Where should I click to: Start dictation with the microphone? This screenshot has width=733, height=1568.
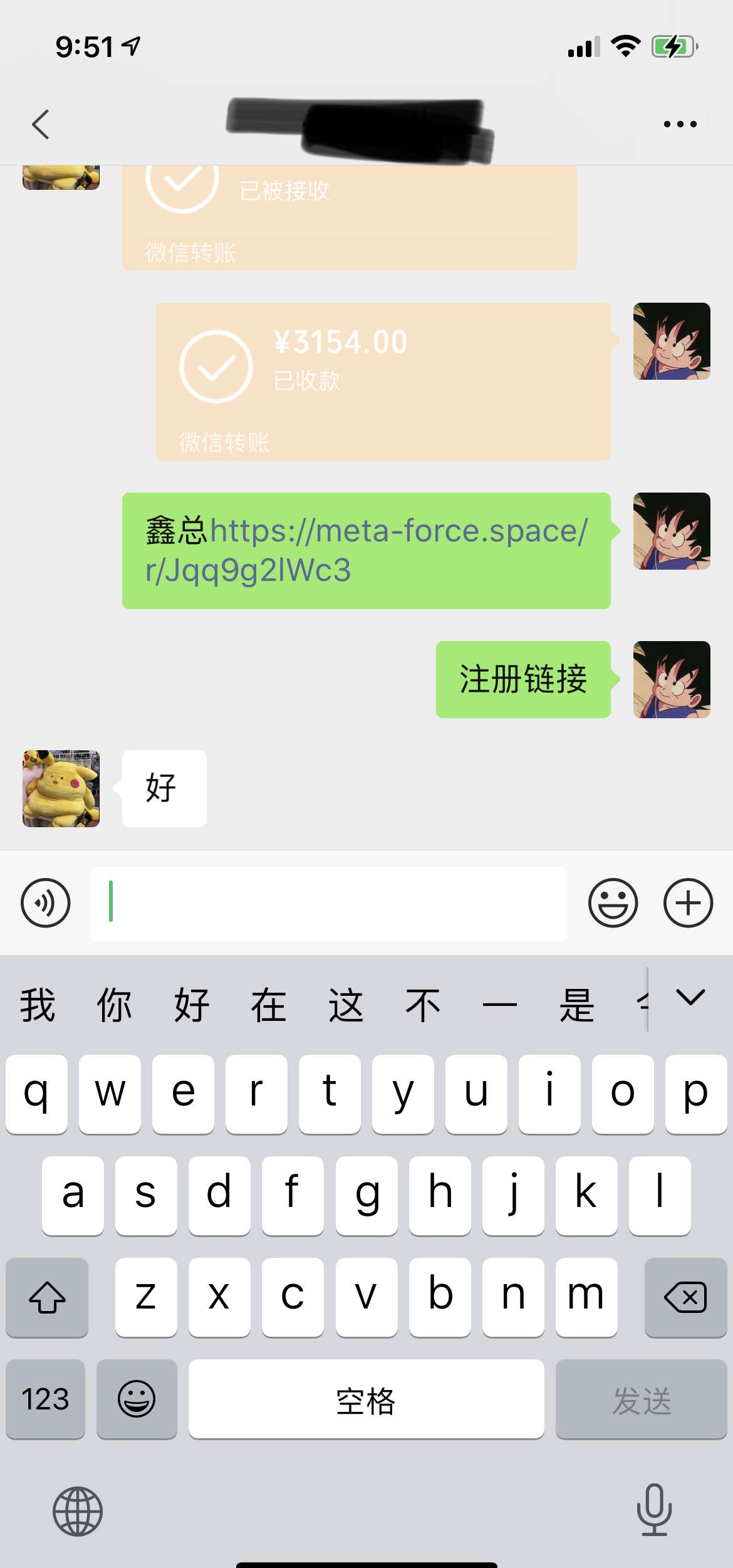654,1510
